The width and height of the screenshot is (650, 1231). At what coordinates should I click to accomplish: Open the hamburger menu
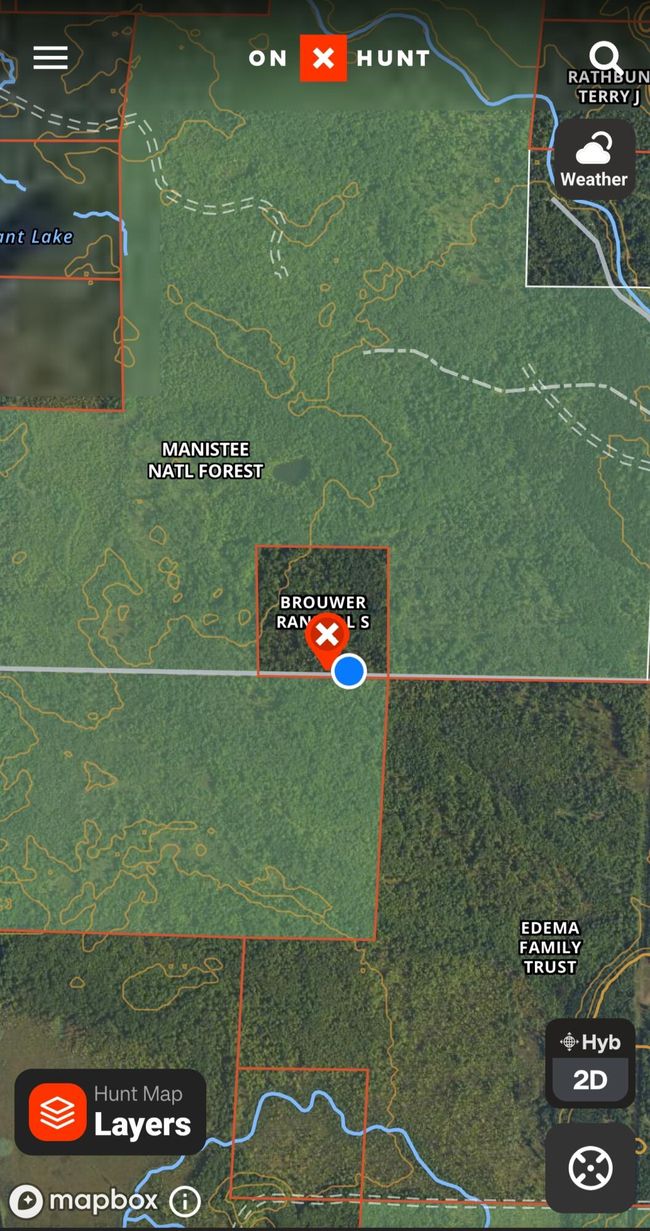50,58
